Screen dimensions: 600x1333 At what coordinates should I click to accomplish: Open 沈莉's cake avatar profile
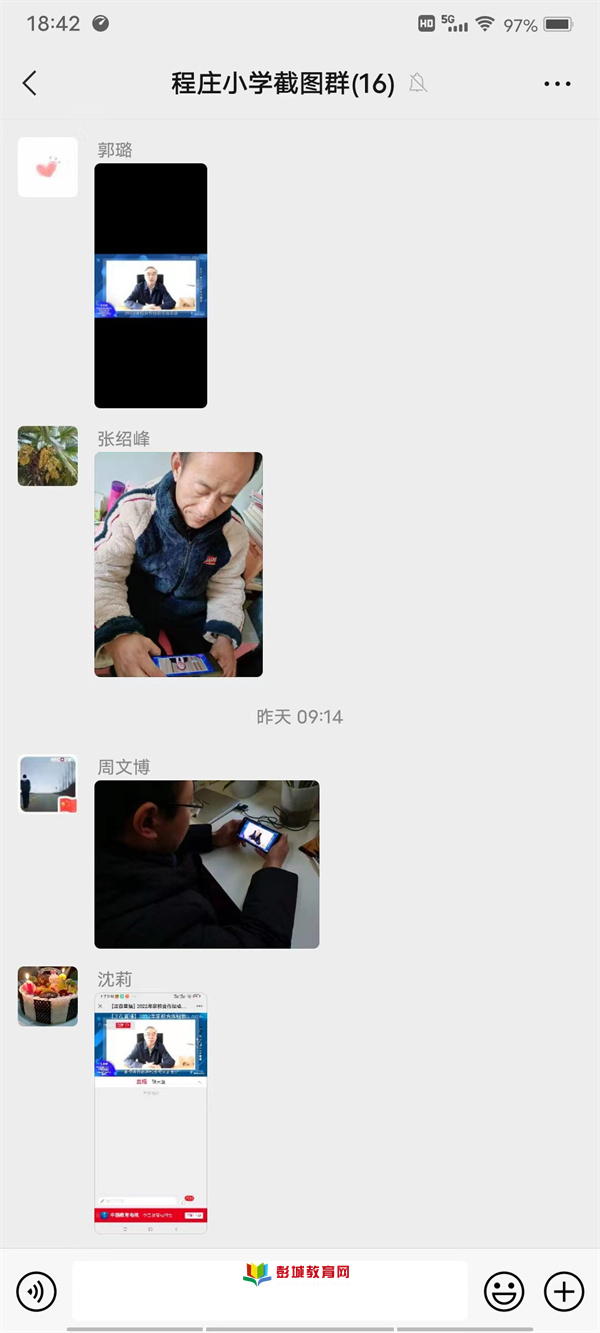(x=48, y=996)
